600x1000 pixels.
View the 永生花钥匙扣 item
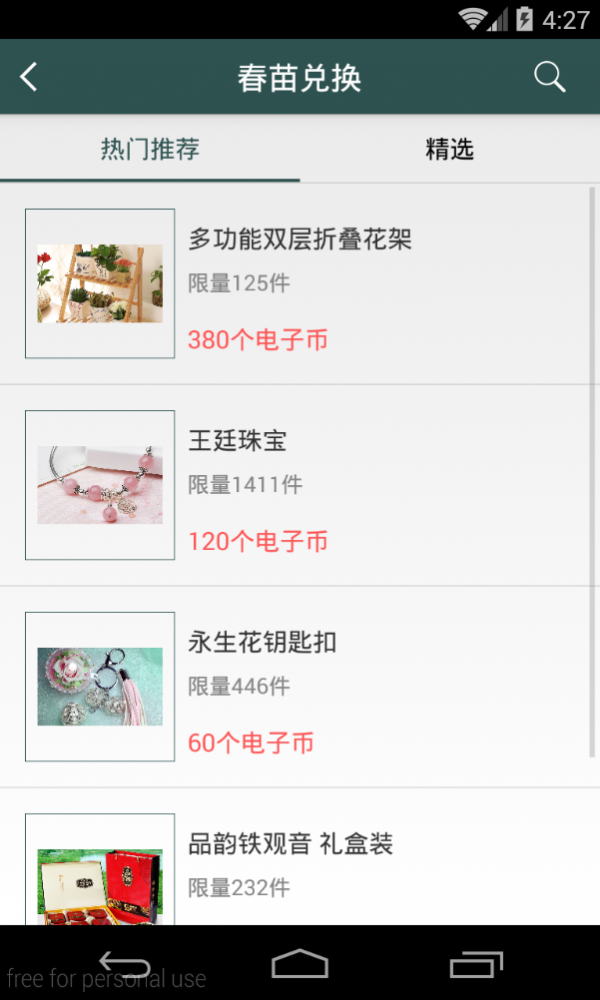coord(300,687)
